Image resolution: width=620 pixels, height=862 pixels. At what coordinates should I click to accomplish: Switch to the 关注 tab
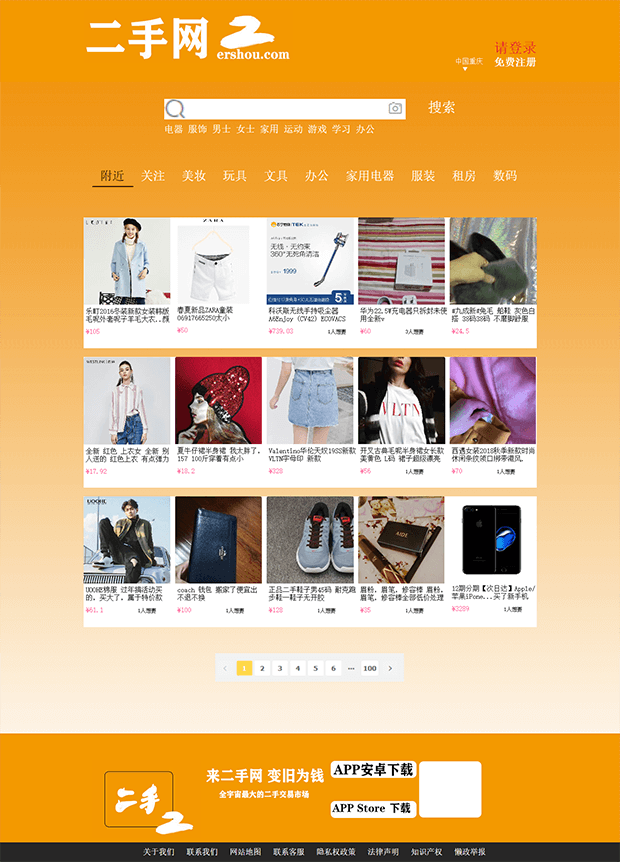coord(153,176)
